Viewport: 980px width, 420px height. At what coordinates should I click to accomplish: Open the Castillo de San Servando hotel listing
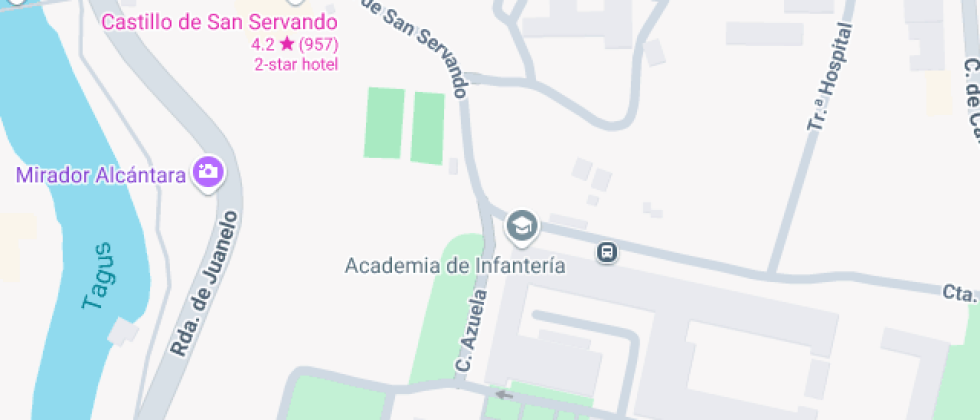tap(220, 22)
